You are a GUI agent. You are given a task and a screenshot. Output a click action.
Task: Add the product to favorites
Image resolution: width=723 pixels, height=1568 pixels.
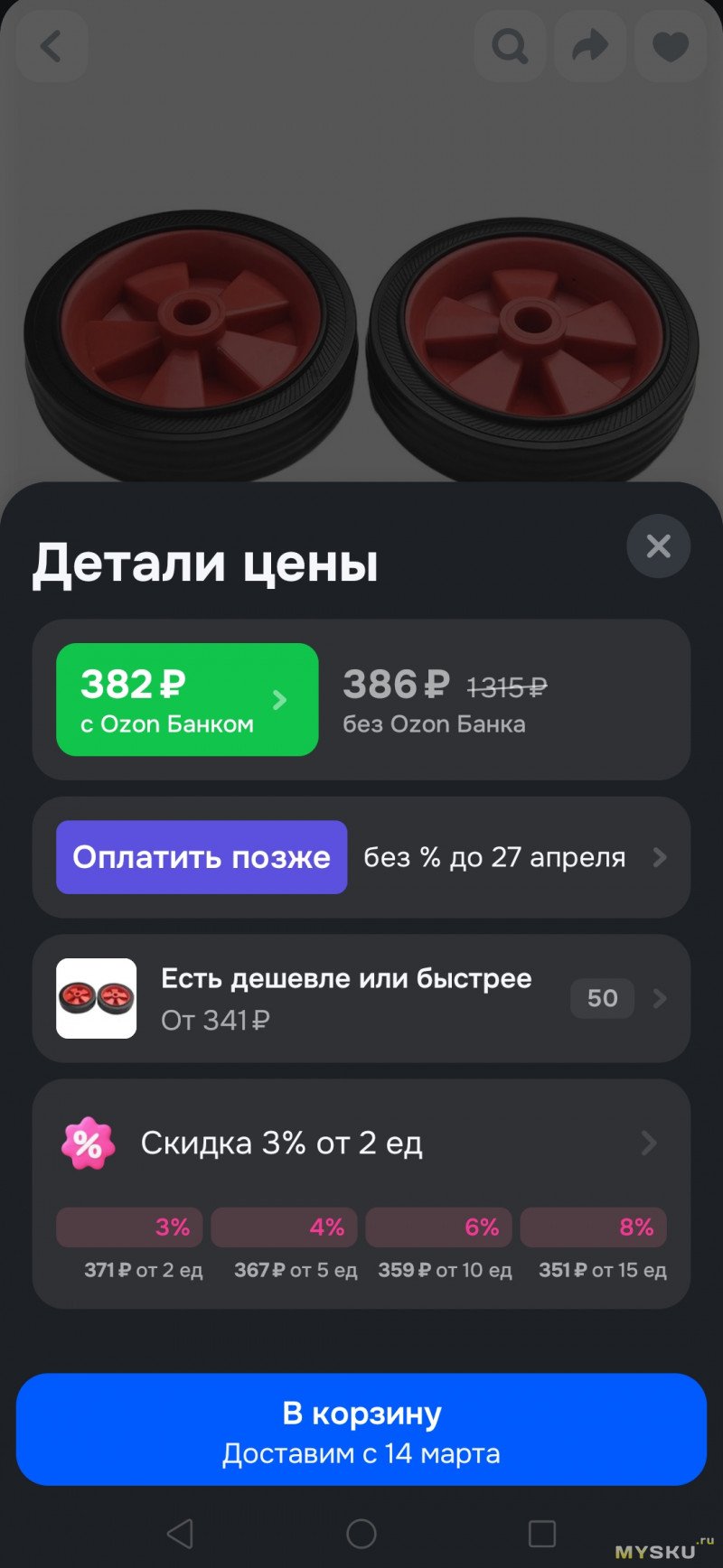pos(671,46)
